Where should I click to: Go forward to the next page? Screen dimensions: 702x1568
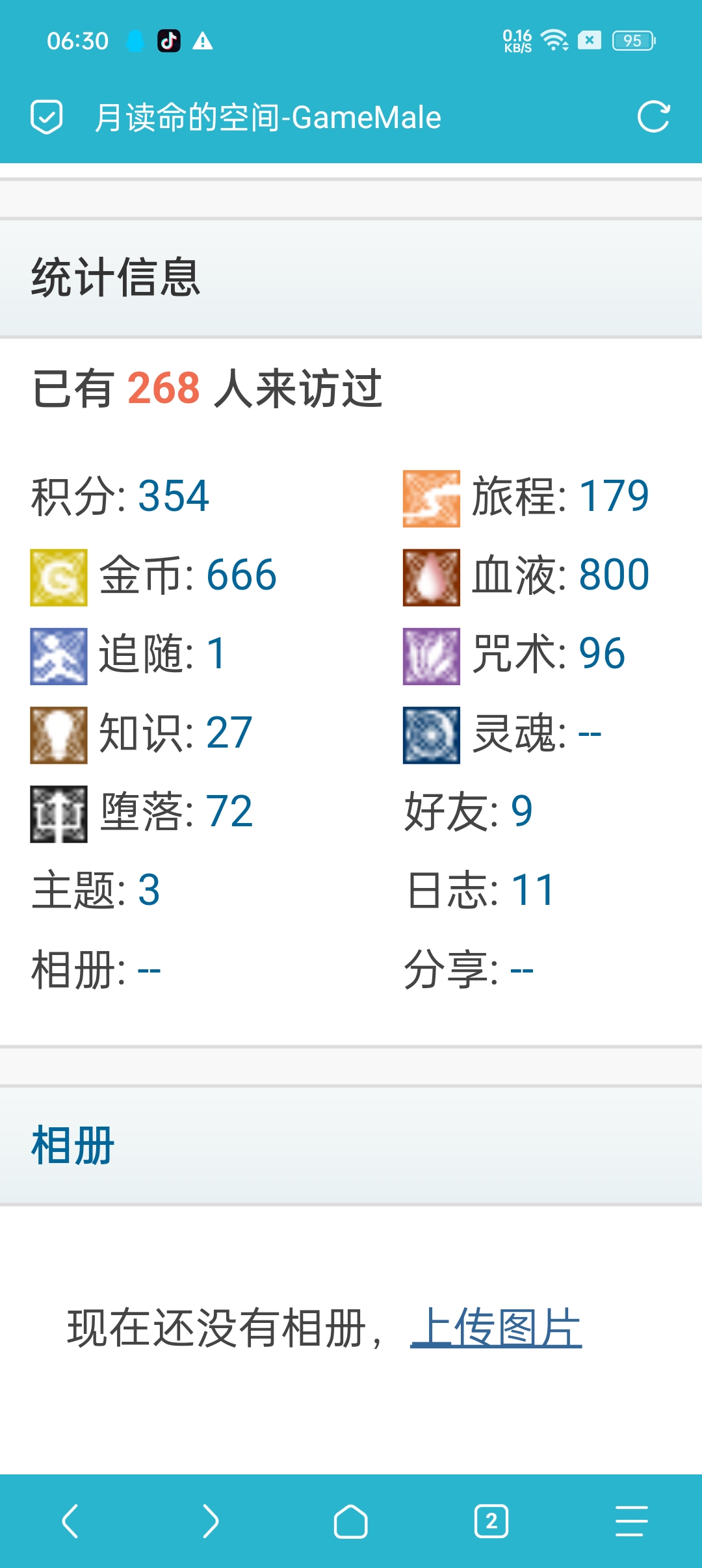(x=210, y=1521)
